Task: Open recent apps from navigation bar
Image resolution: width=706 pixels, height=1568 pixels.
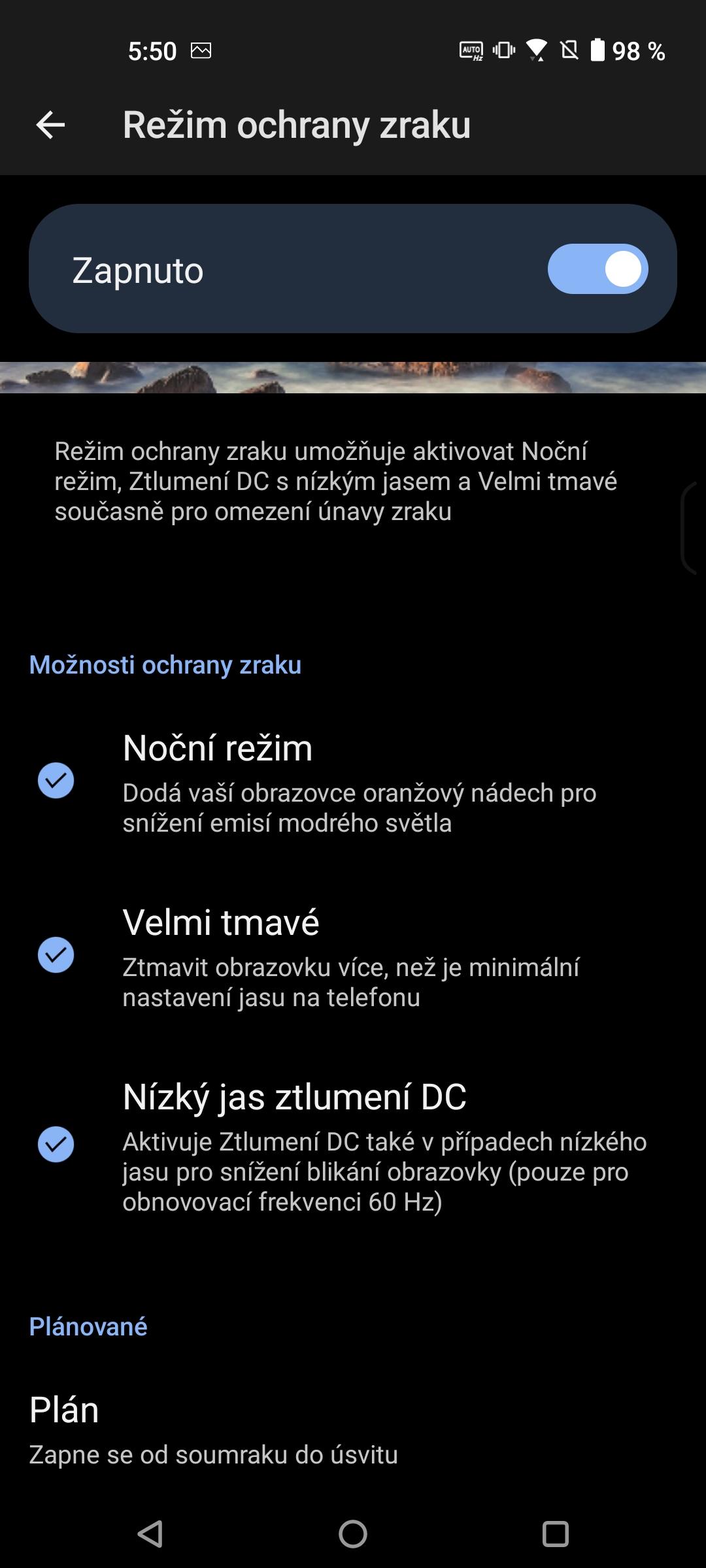Action: (556, 1533)
